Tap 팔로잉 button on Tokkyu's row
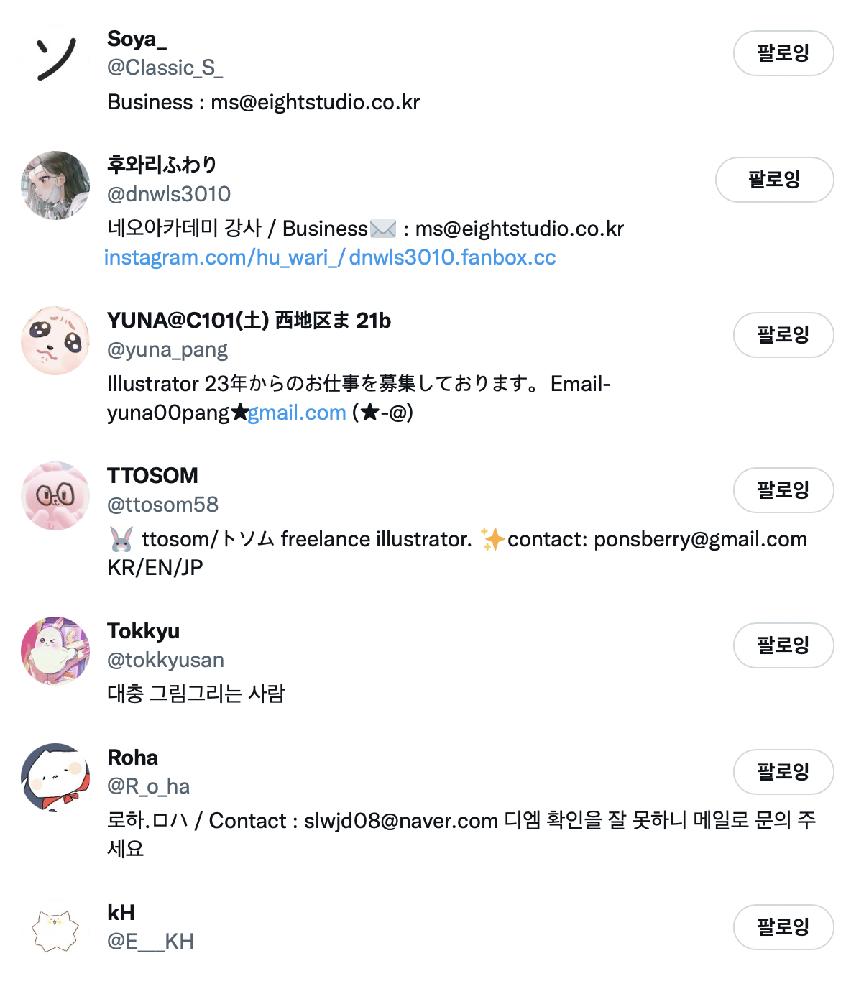Viewport: 851px width, 1002px height. (x=783, y=645)
